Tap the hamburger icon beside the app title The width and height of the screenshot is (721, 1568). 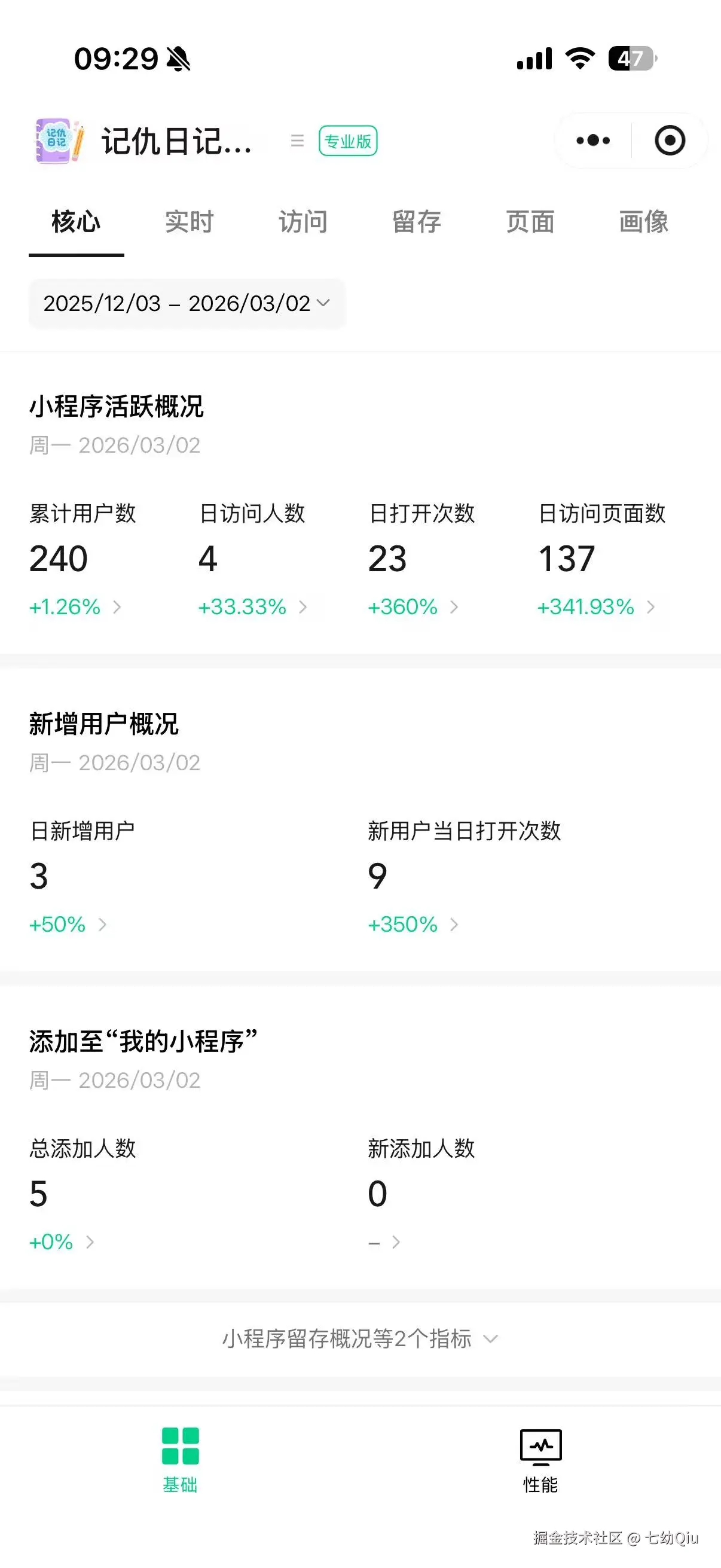297,141
